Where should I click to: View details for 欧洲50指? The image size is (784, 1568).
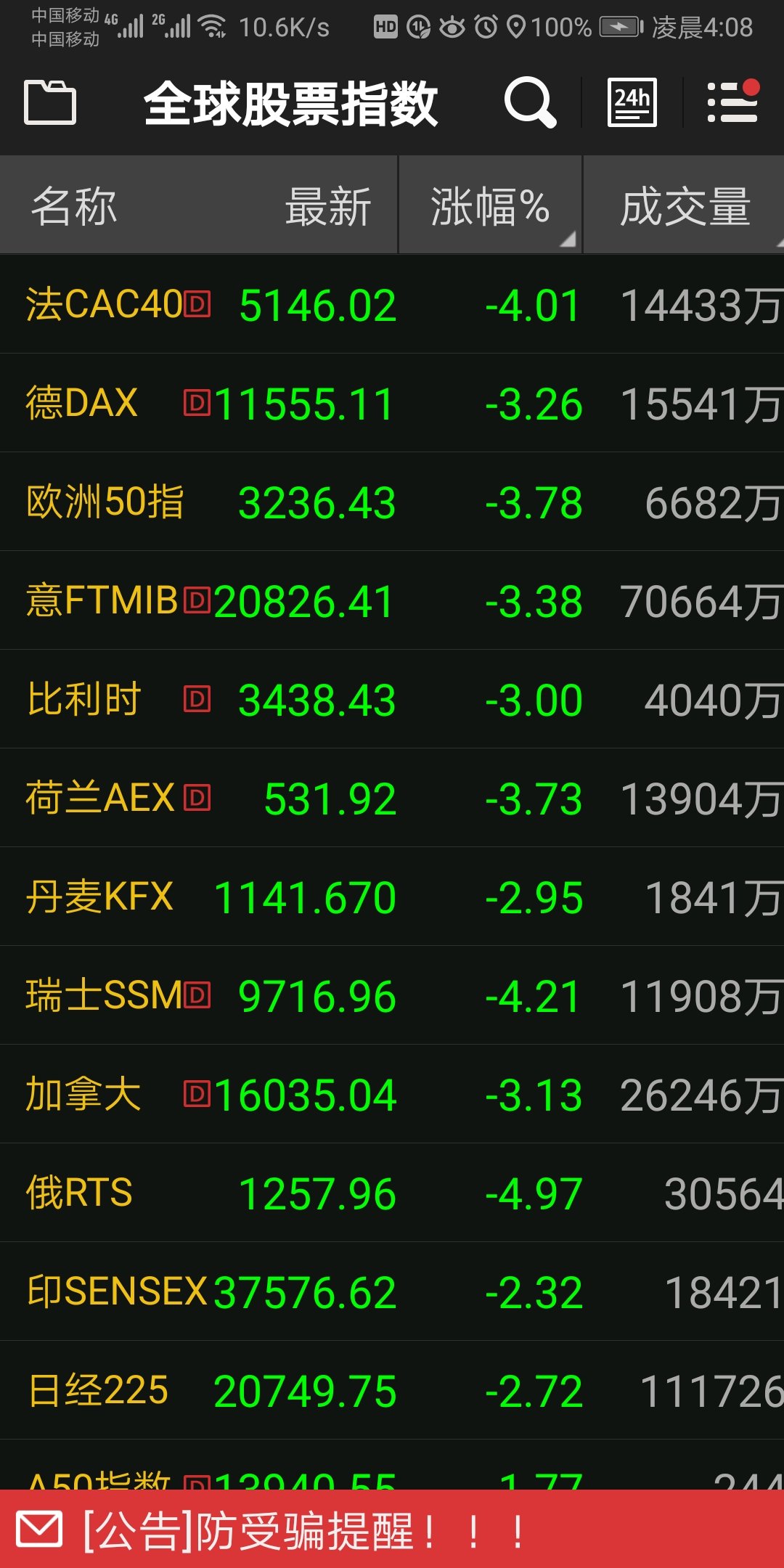(x=392, y=502)
